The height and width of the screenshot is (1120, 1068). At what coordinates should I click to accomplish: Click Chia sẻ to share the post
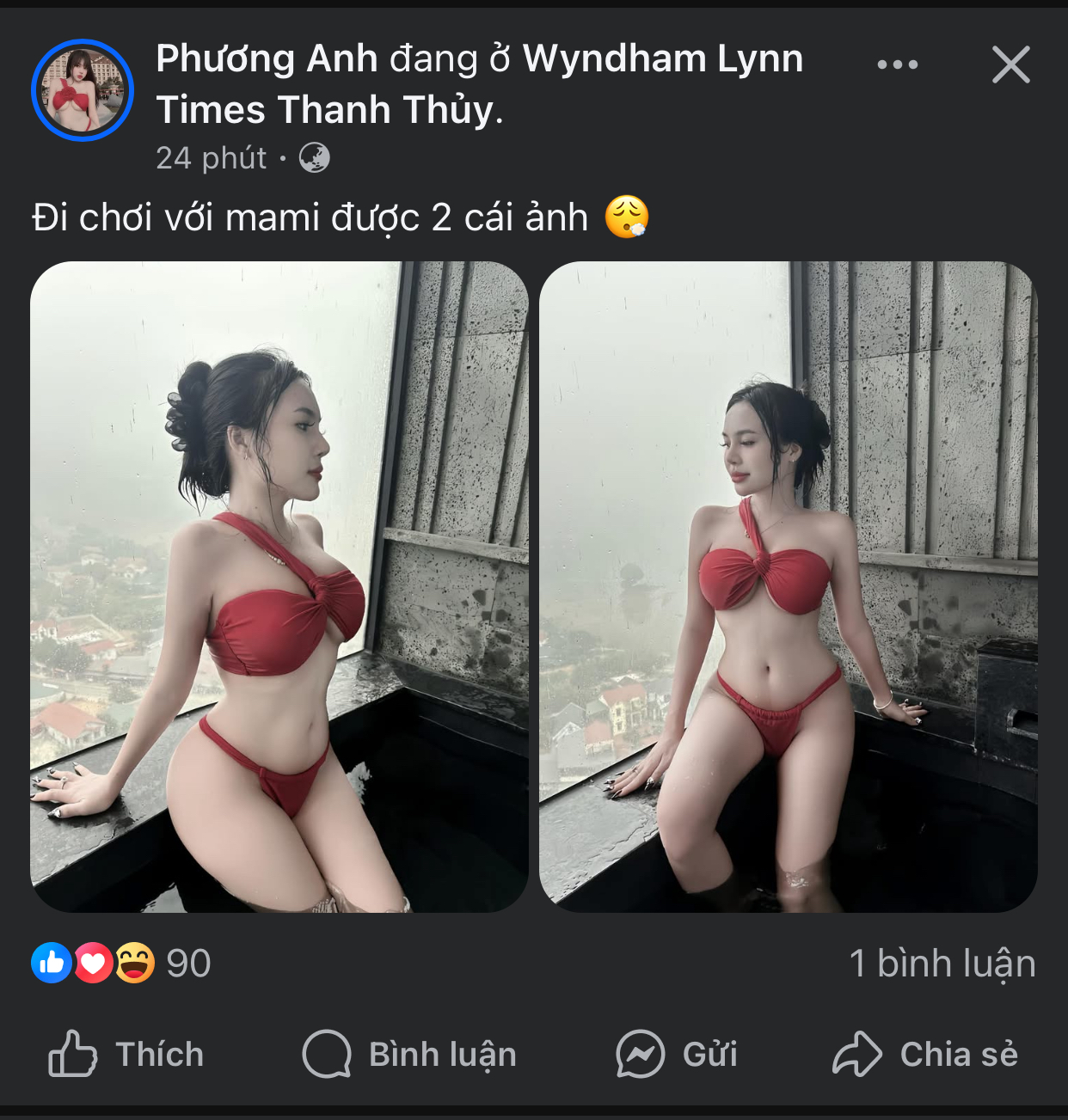point(959,1054)
